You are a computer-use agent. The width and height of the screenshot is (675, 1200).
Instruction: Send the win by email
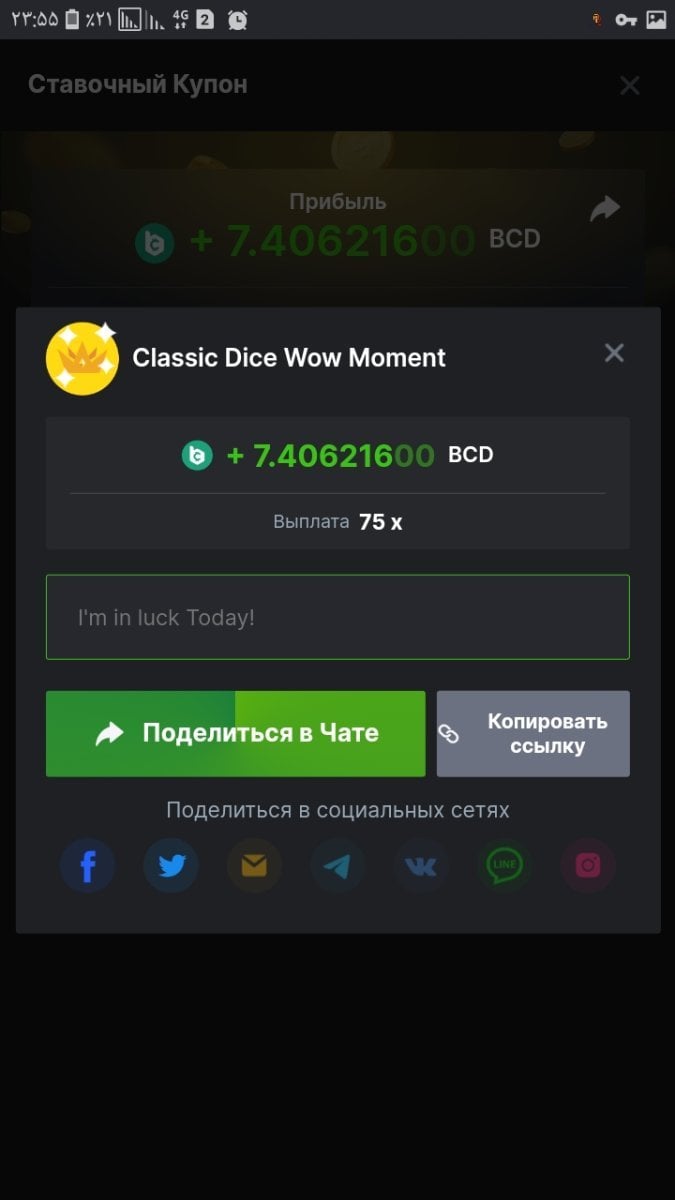[254, 866]
